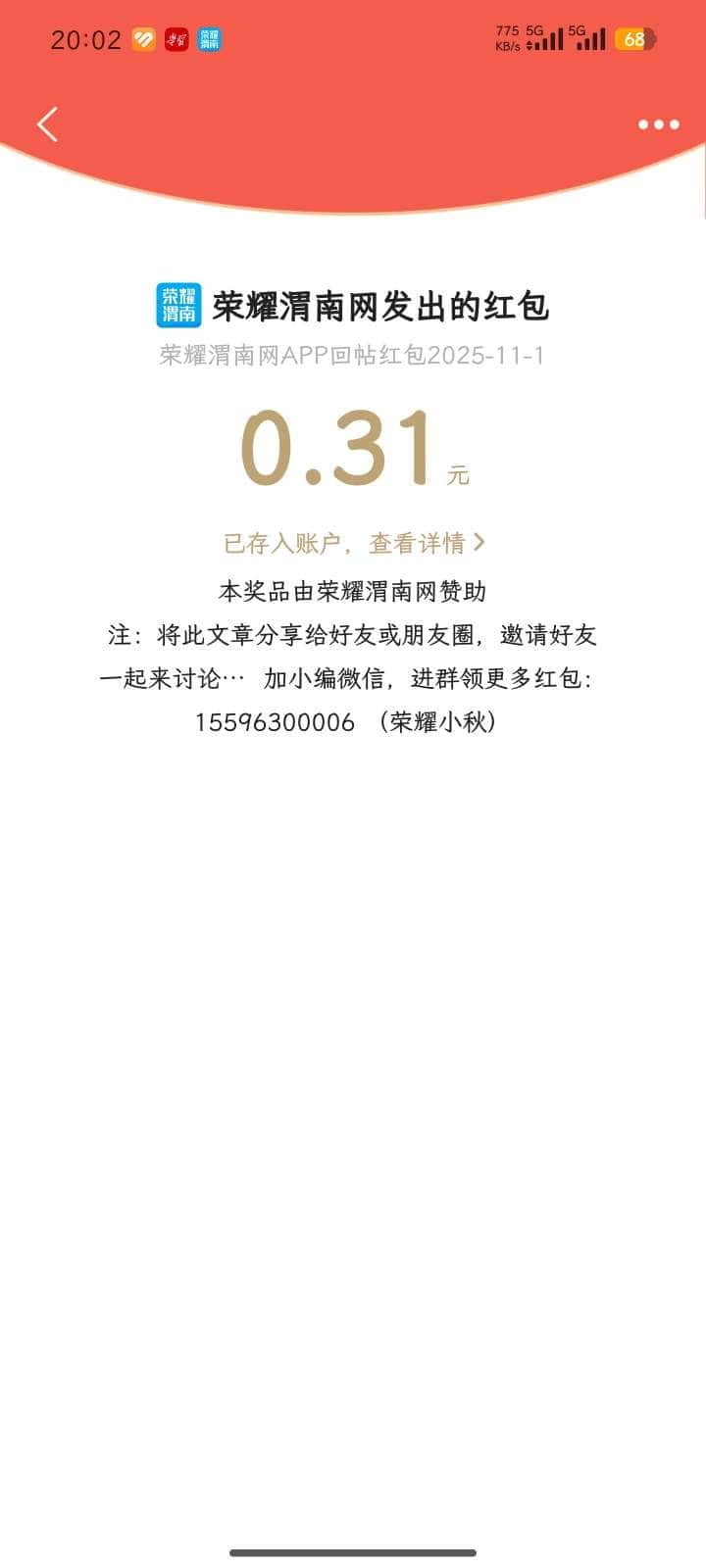Open the three-dot overflow menu
Viewport: 706px width, 1568px height.
point(658,124)
